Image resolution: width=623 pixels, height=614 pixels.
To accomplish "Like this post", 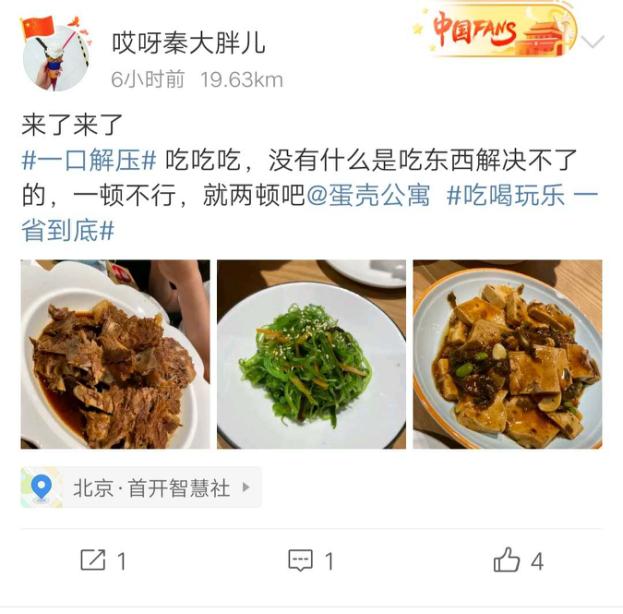I will [518, 561].
